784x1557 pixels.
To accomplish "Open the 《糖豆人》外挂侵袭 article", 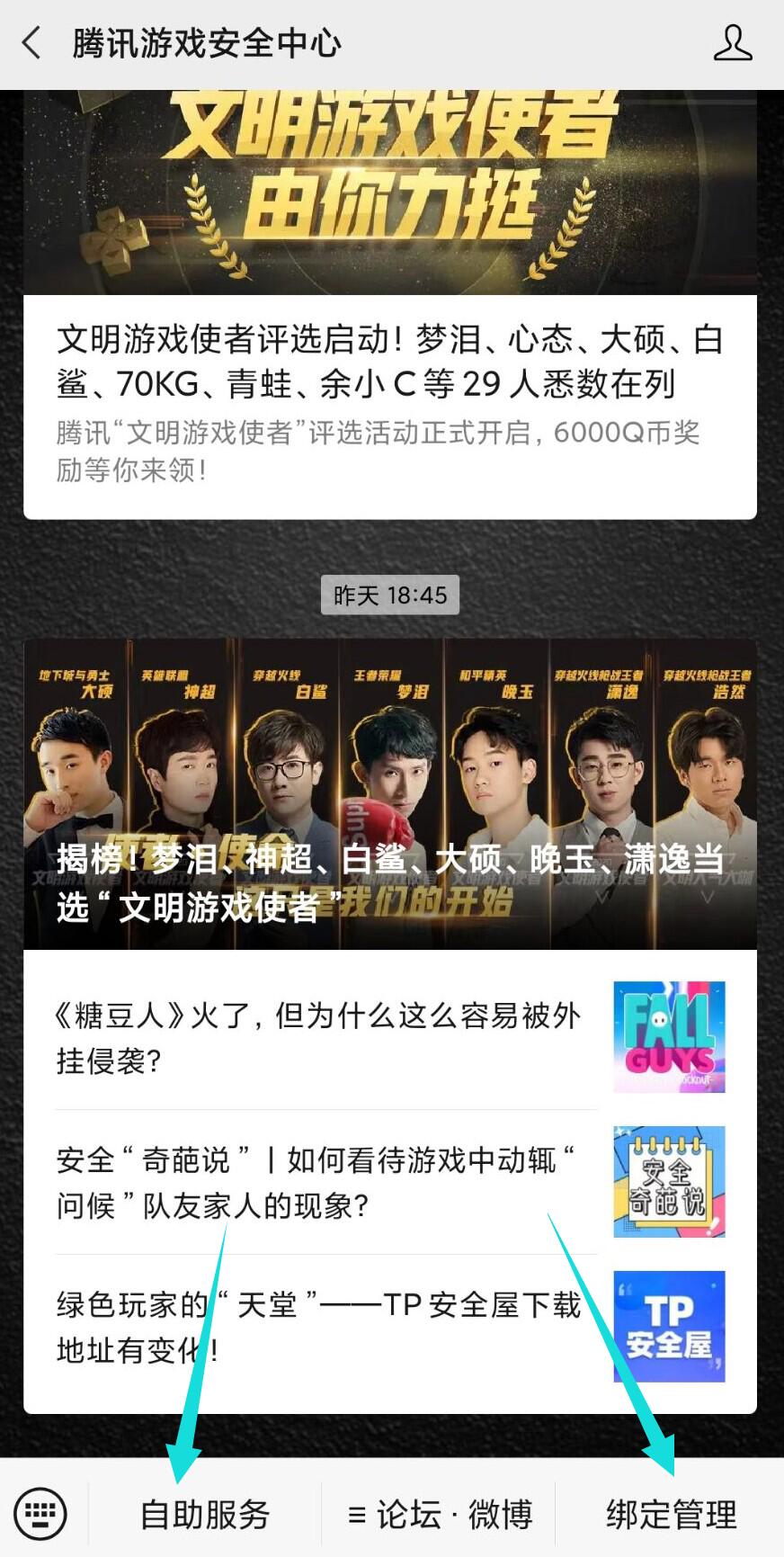I will coord(315,1039).
